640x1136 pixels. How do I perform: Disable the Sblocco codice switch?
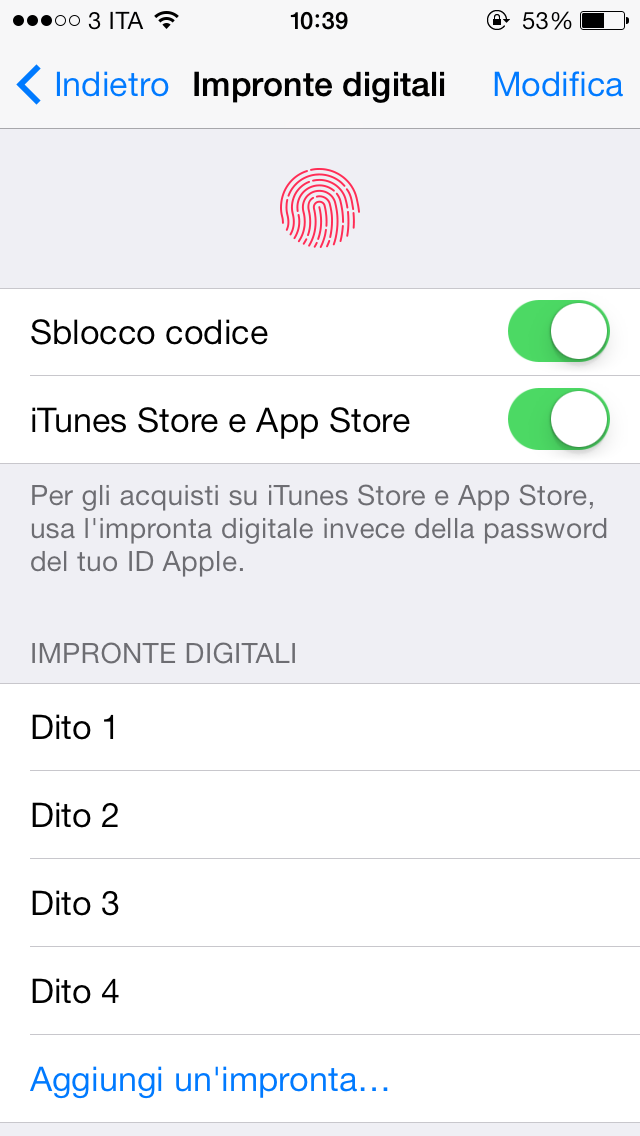[x=559, y=332]
